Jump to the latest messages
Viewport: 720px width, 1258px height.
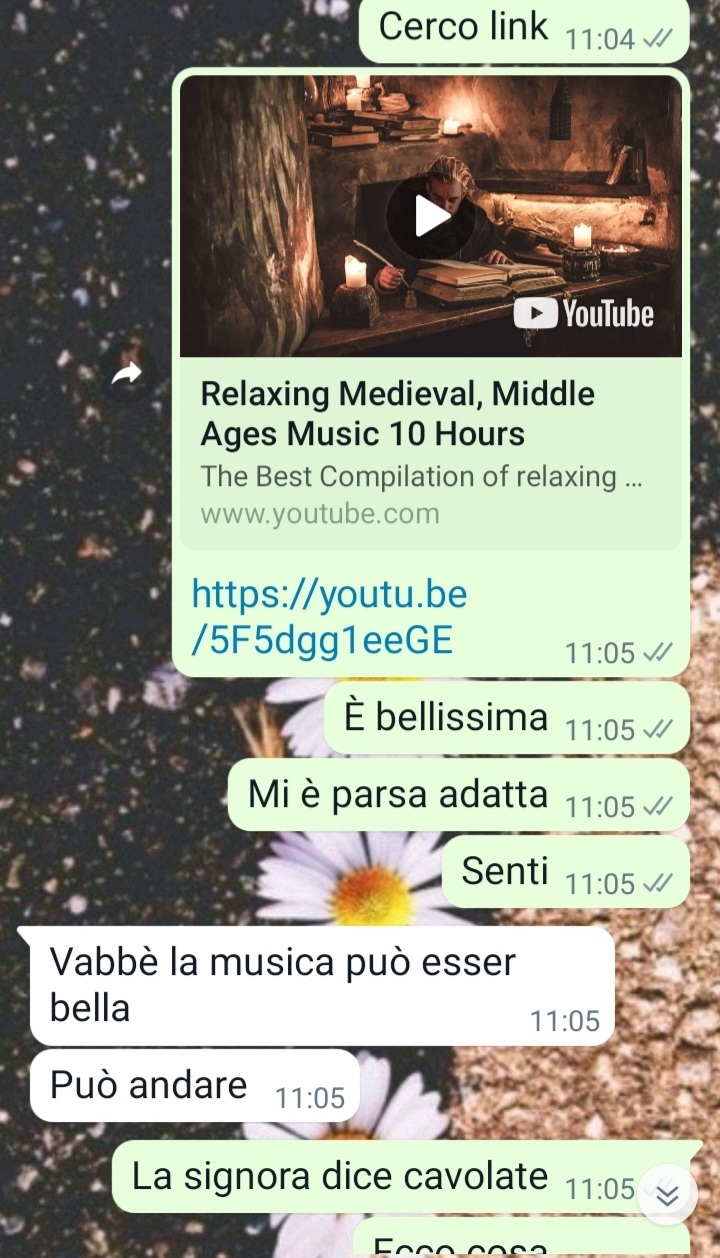(x=667, y=1194)
